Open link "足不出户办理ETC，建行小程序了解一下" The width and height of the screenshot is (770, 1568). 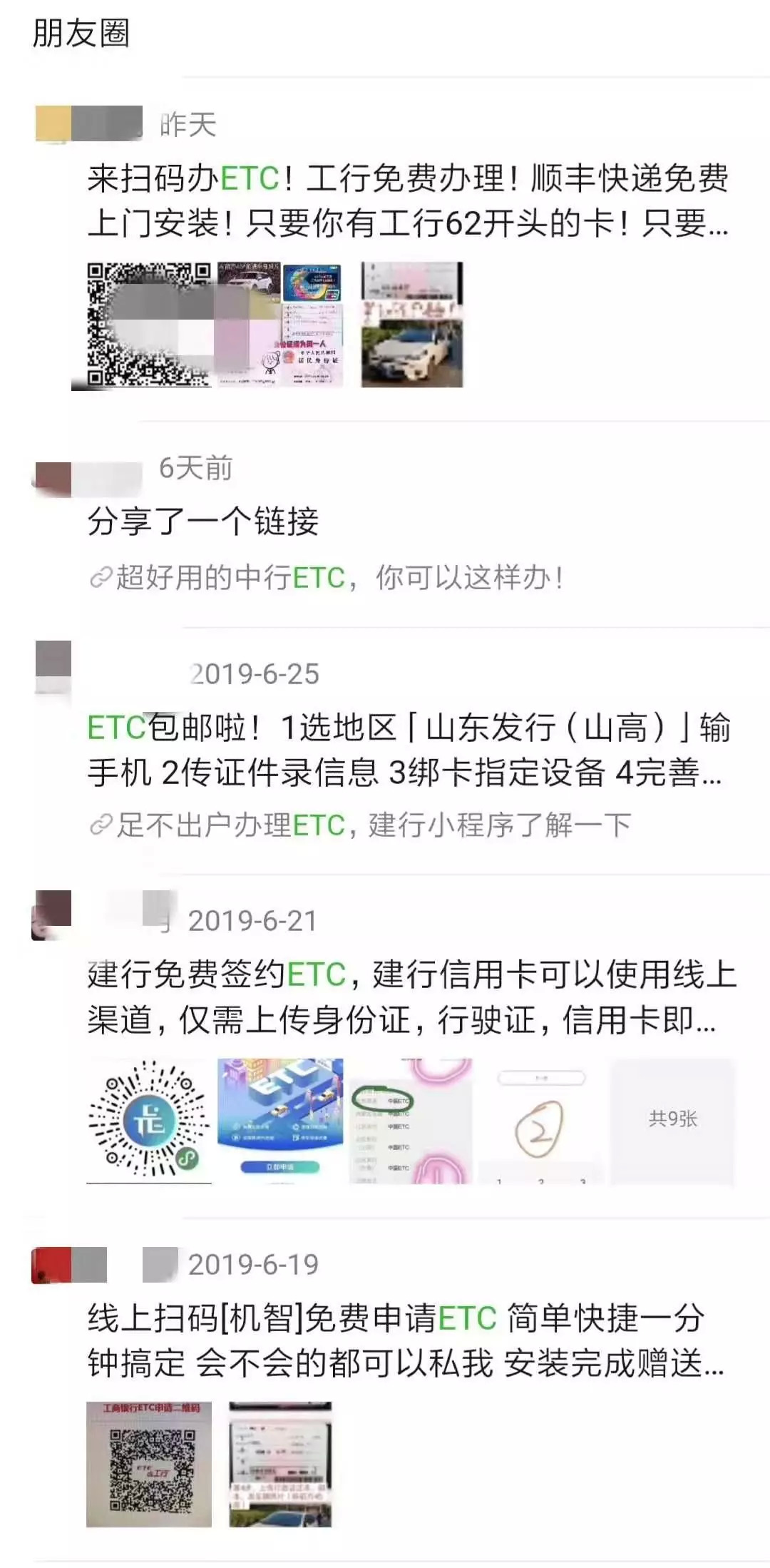pyautogui.click(x=360, y=825)
